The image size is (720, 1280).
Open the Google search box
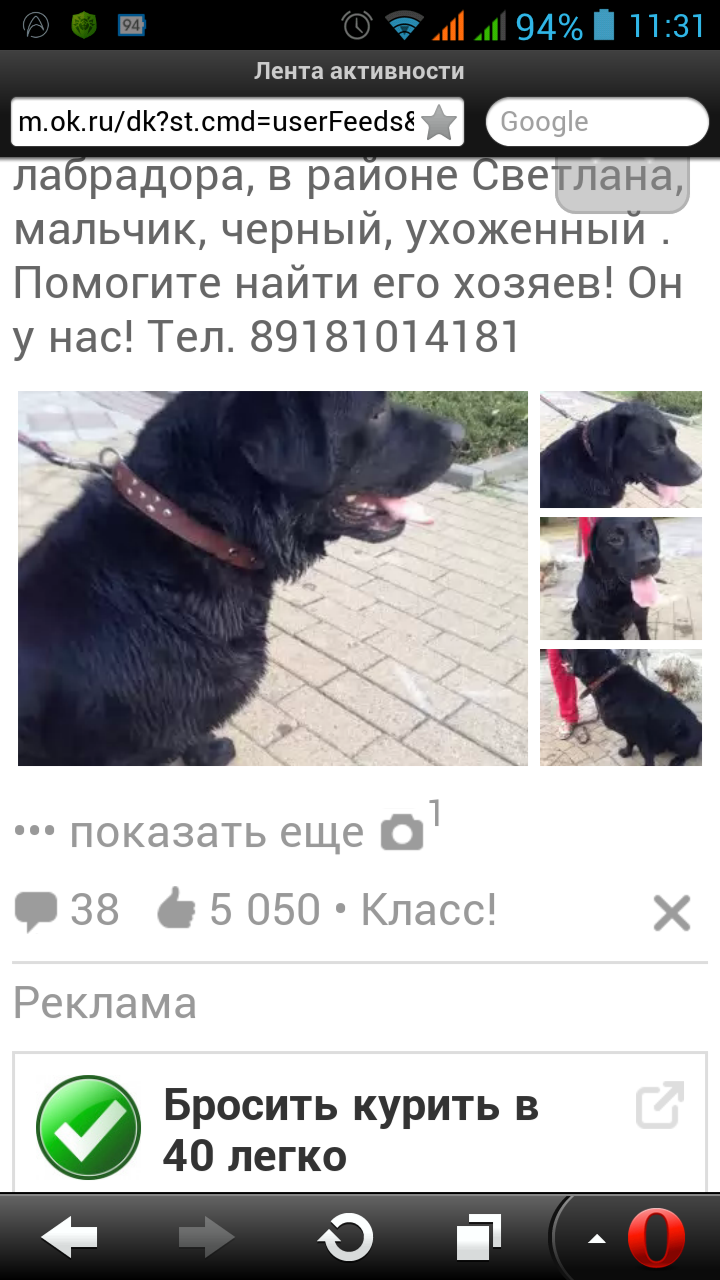tap(596, 123)
